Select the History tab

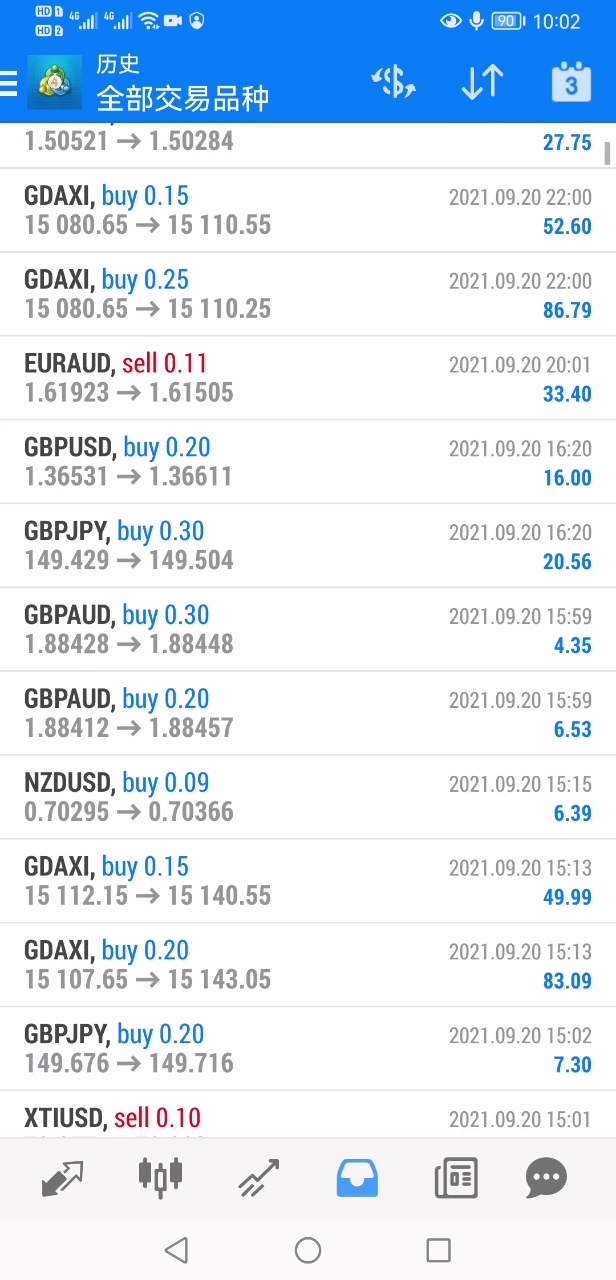coord(357,1178)
